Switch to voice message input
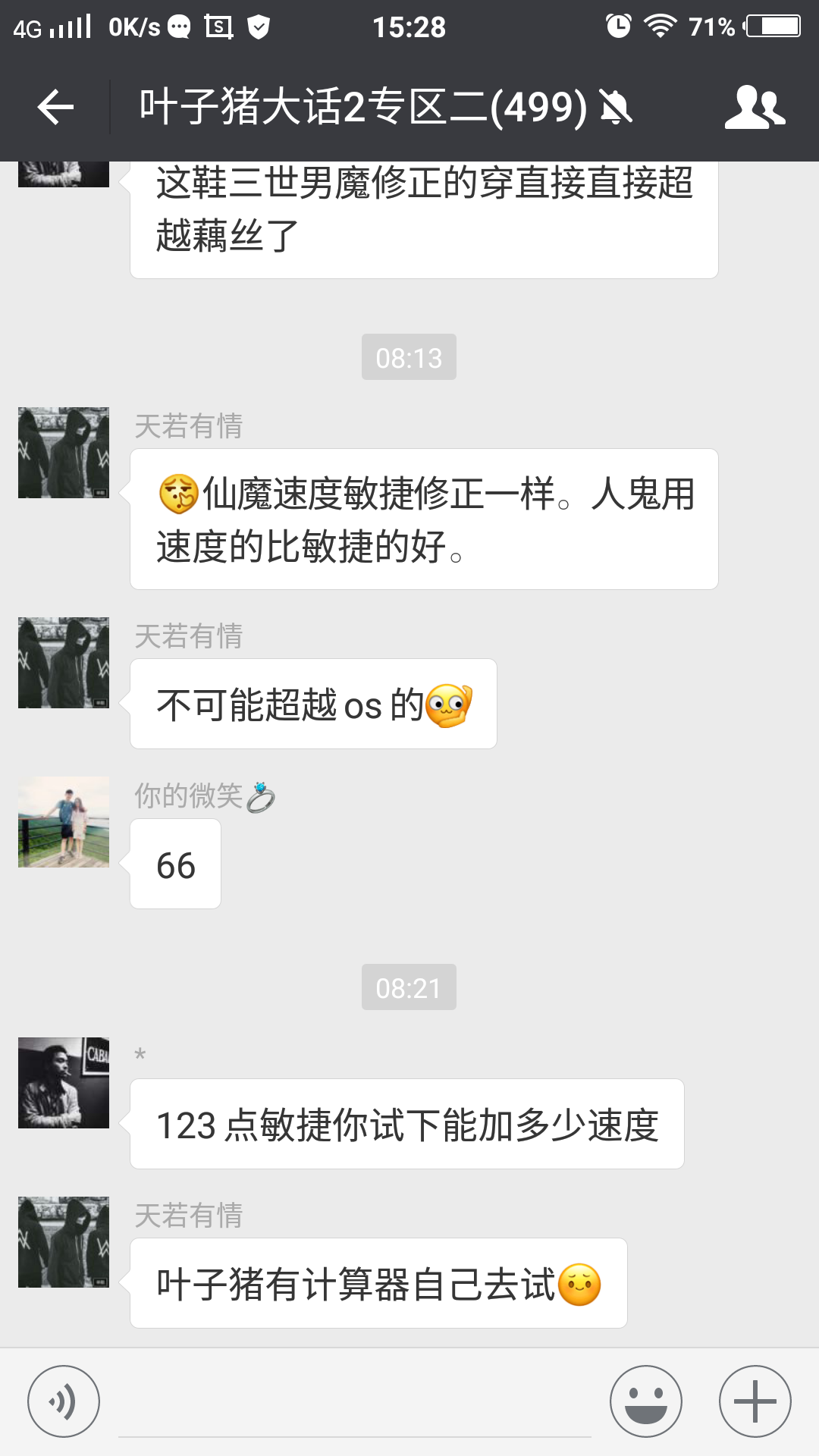 [x=64, y=1401]
